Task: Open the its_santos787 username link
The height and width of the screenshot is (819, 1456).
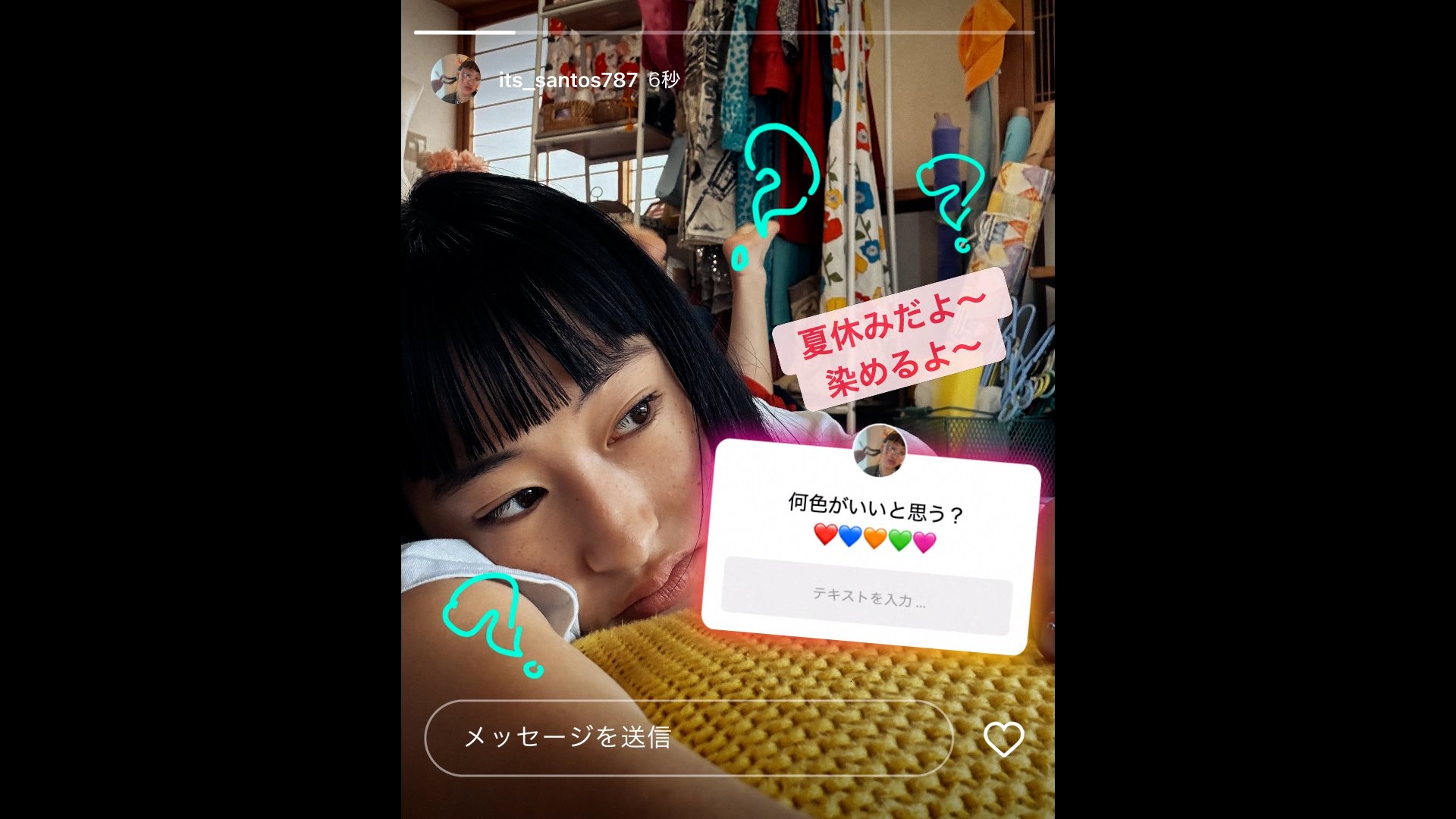Action: [x=568, y=80]
